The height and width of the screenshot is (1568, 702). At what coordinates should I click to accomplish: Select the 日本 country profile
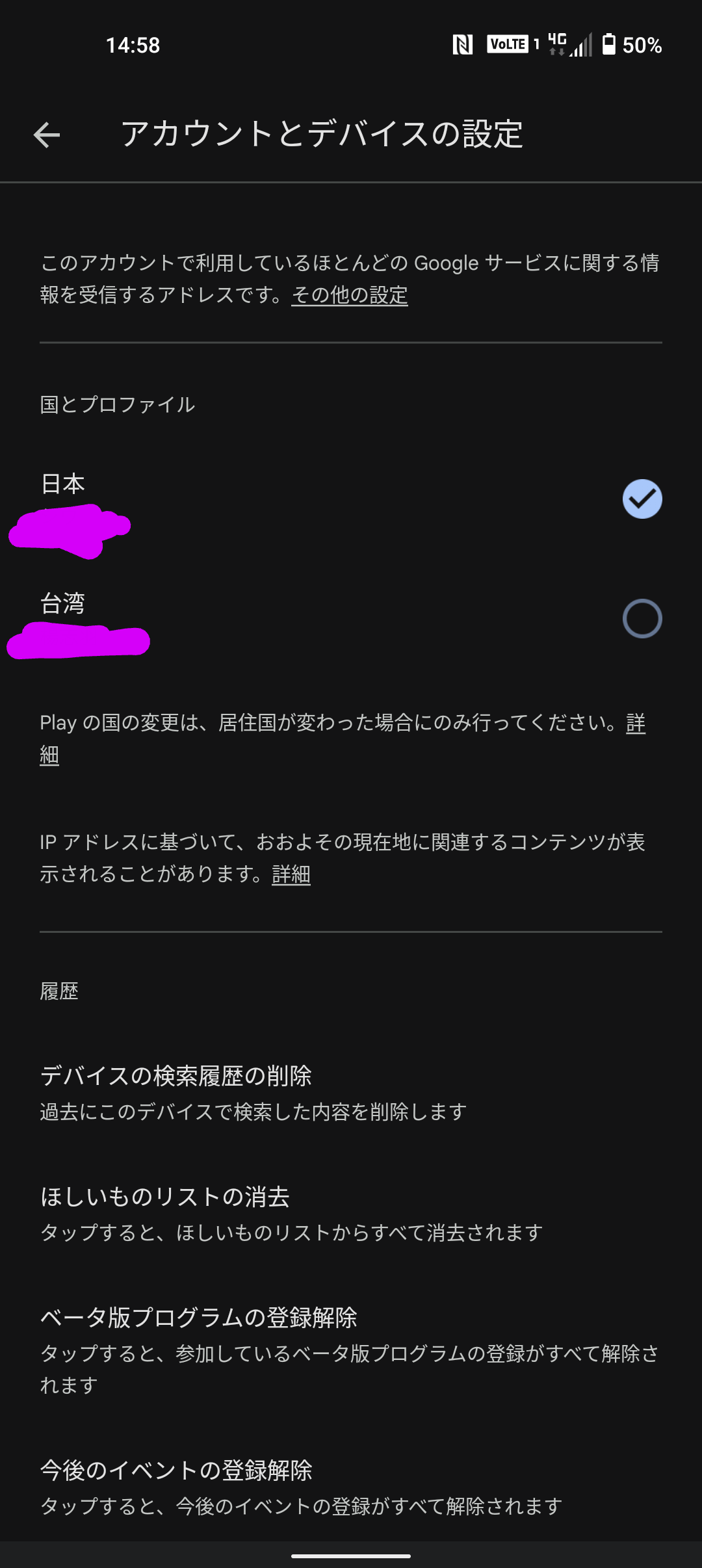point(642,499)
